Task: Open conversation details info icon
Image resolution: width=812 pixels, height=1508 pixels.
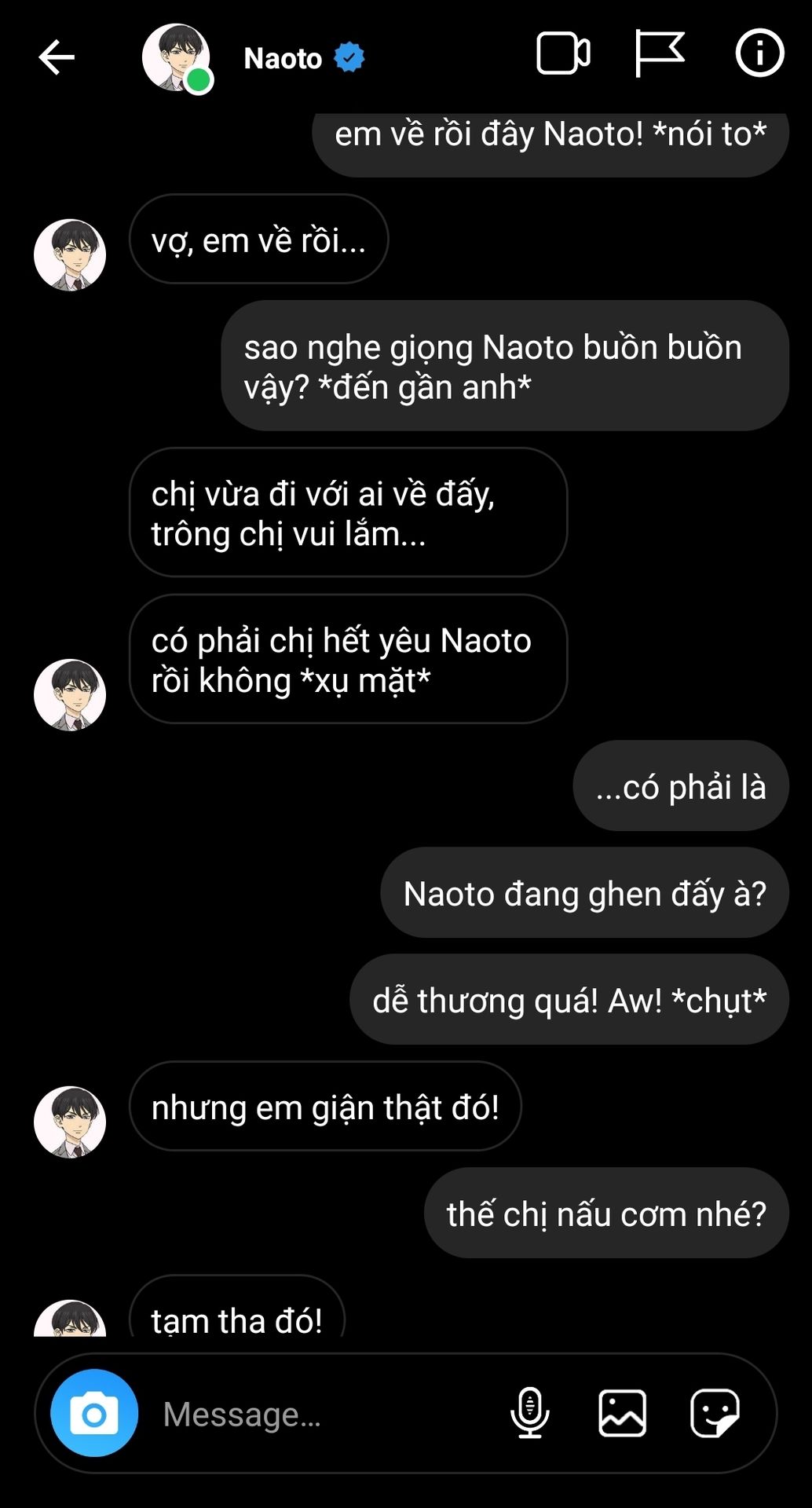Action: 759,54
